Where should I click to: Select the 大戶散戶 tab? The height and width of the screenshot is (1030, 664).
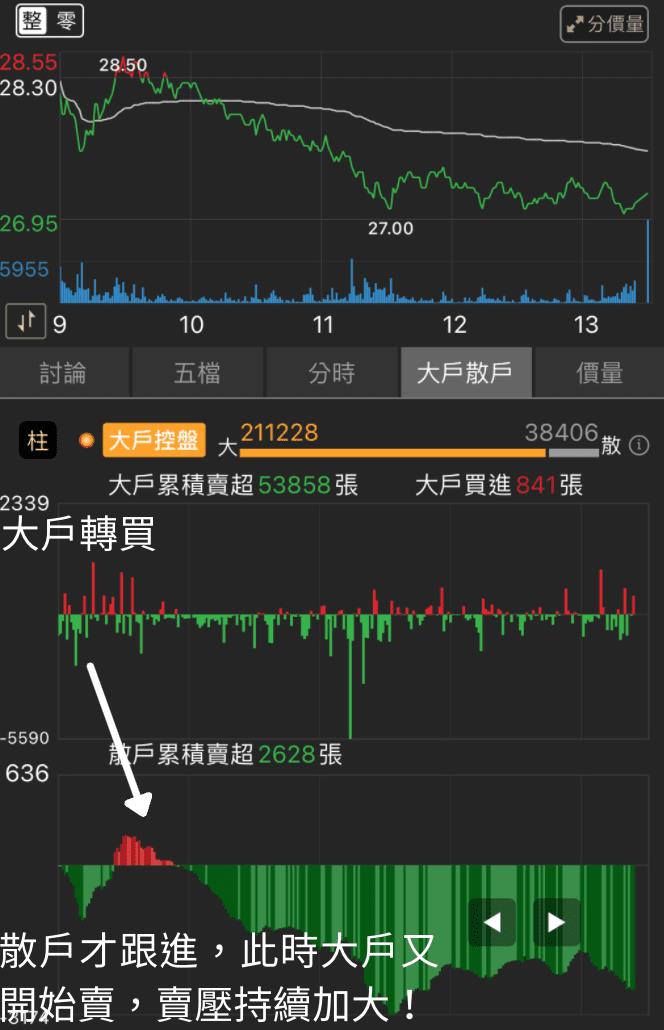(465, 373)
